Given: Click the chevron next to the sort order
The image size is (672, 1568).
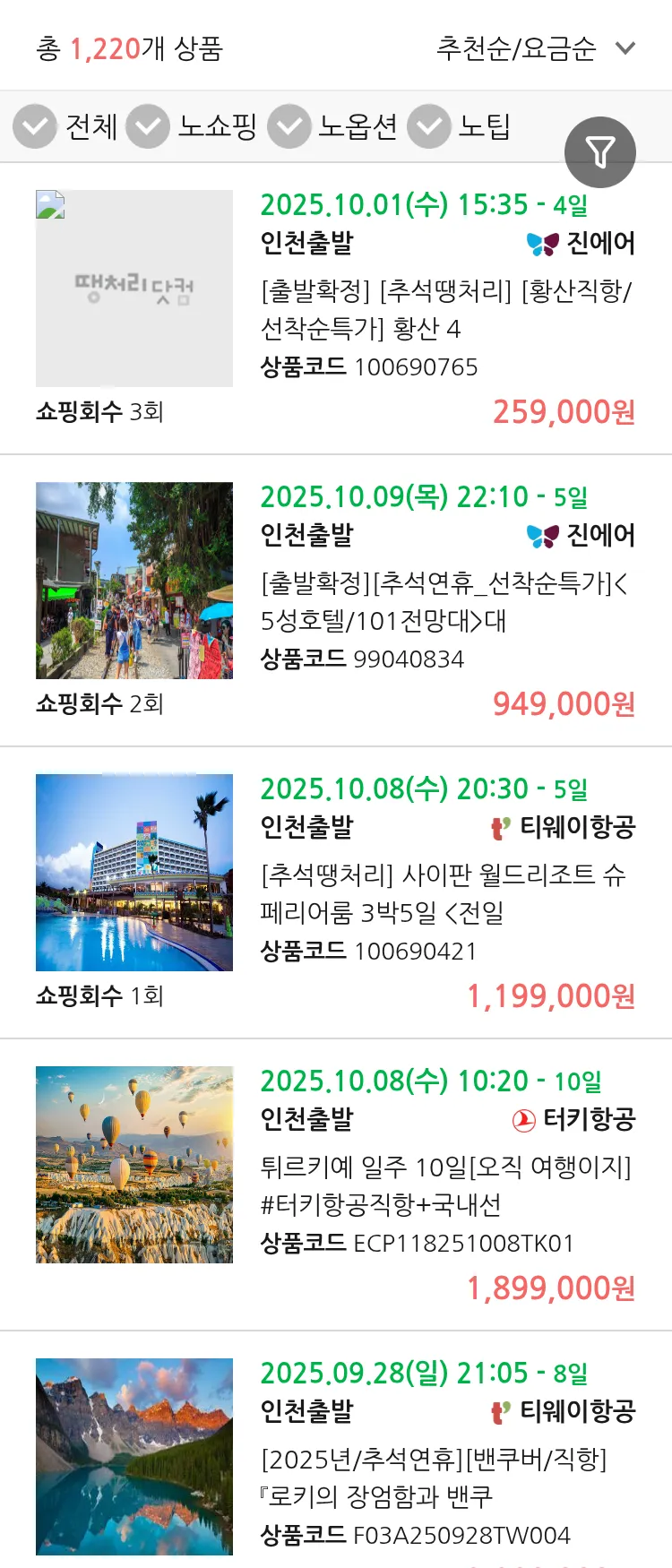Looking at the screenshot, I should click(625, 49).
